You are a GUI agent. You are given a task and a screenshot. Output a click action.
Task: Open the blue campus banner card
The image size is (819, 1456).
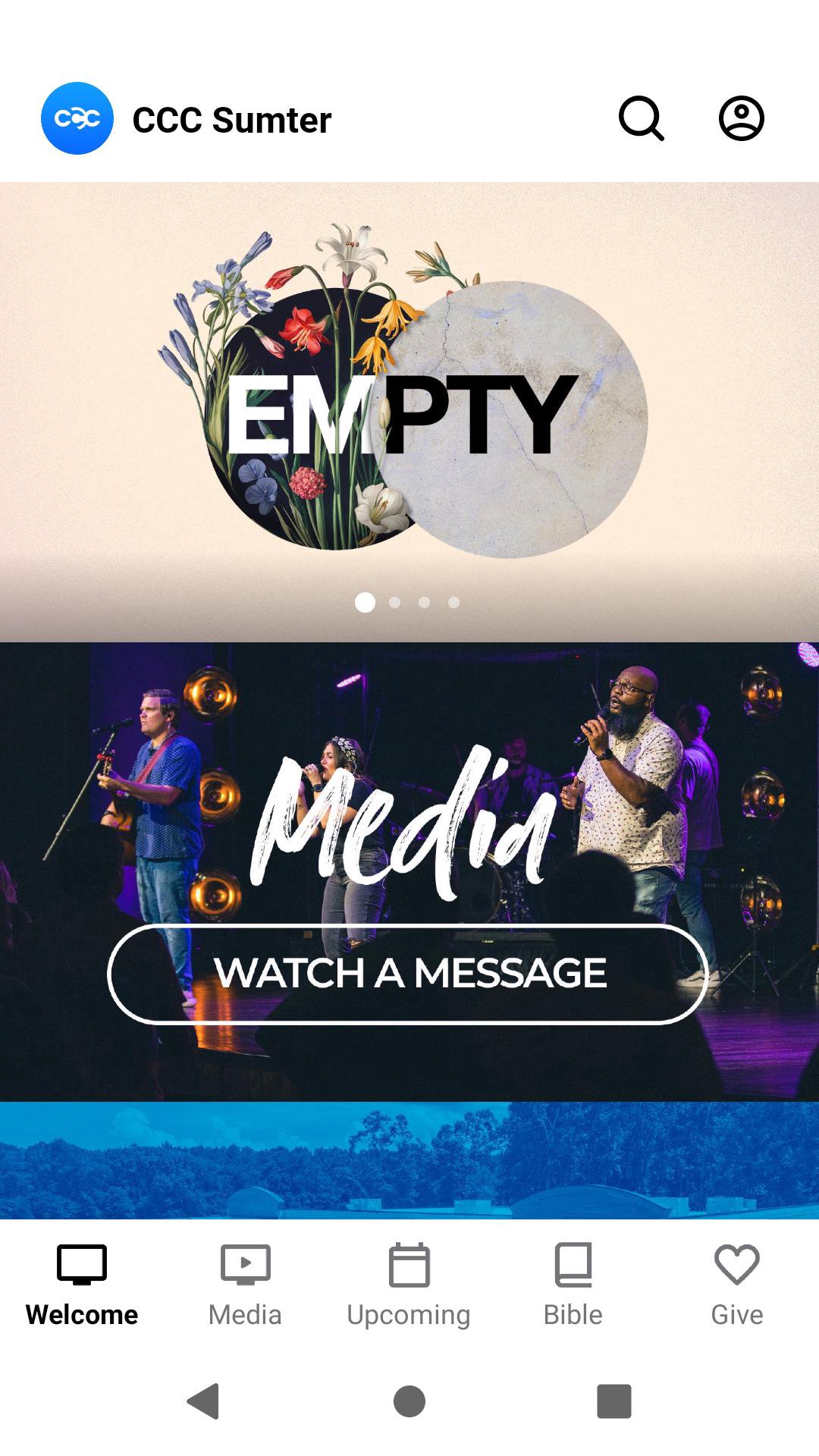409,1160
